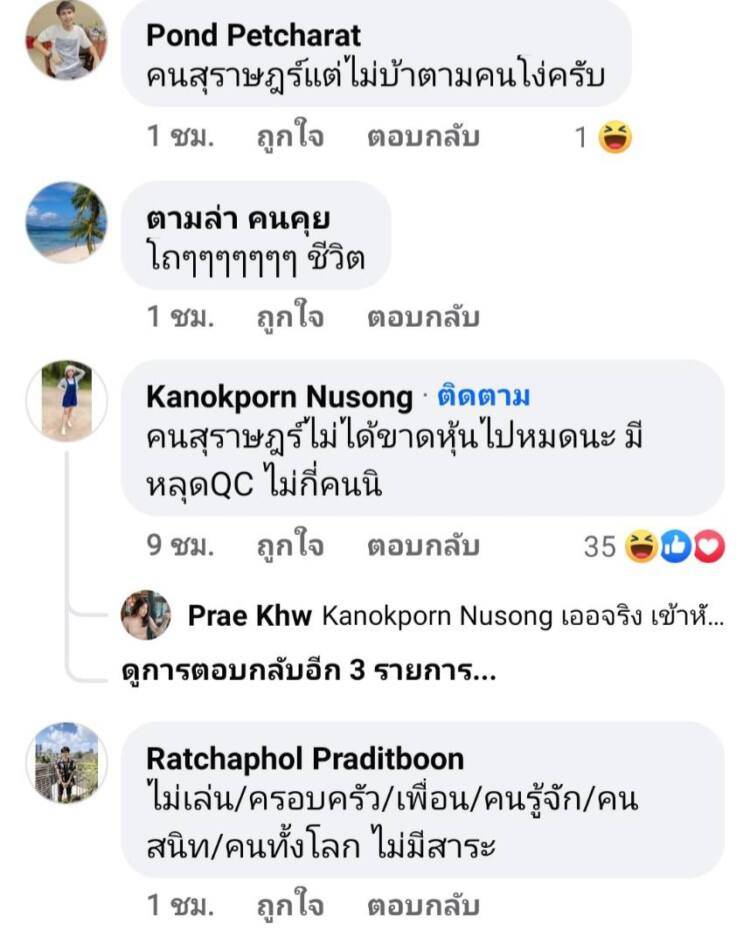
Task: View the reaction on Pond Petcharat's comment
Action: (x=606, y=137)
